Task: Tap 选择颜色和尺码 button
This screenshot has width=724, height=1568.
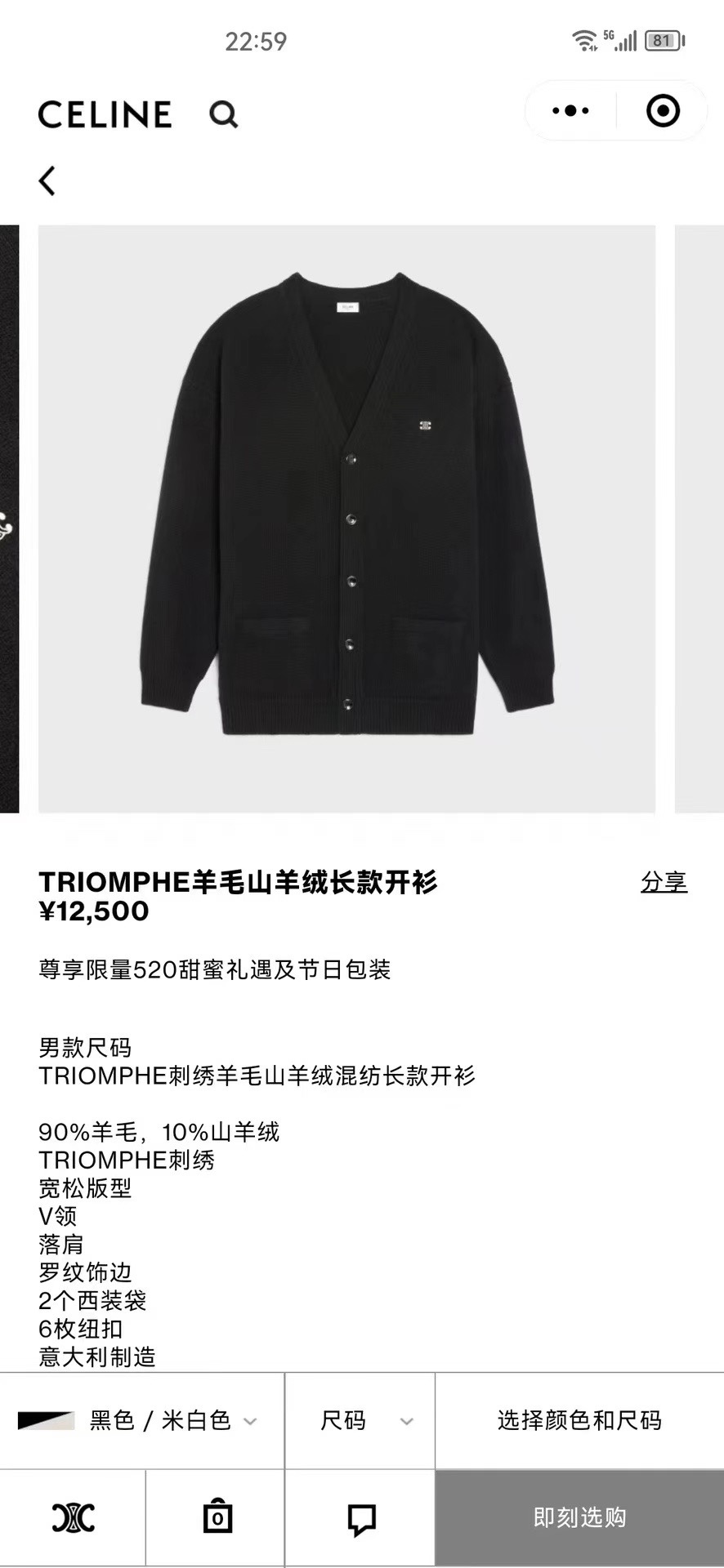Action: click(x=579, y=1421)
